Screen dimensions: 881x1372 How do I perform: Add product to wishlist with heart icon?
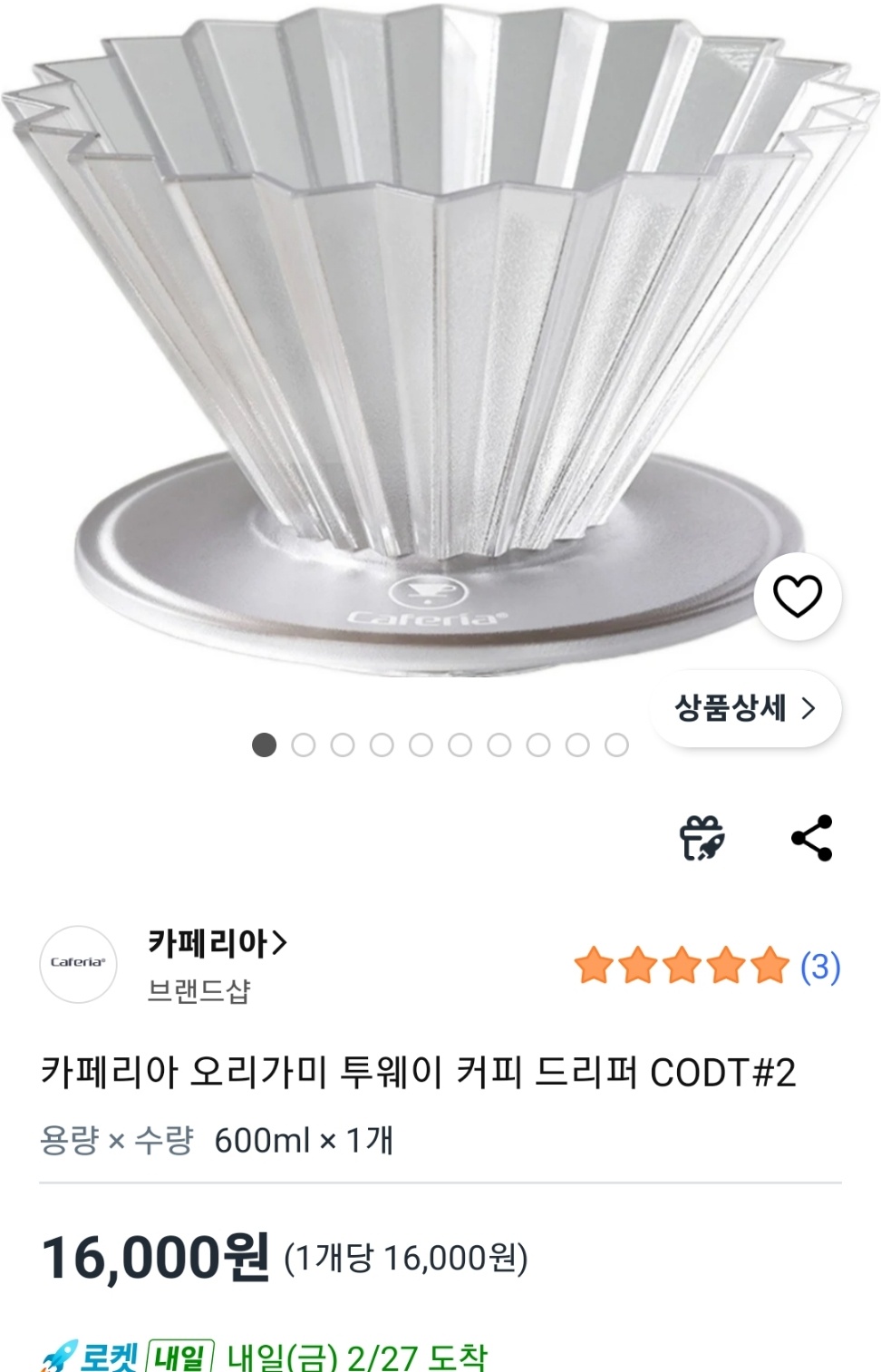coord(797,596)
